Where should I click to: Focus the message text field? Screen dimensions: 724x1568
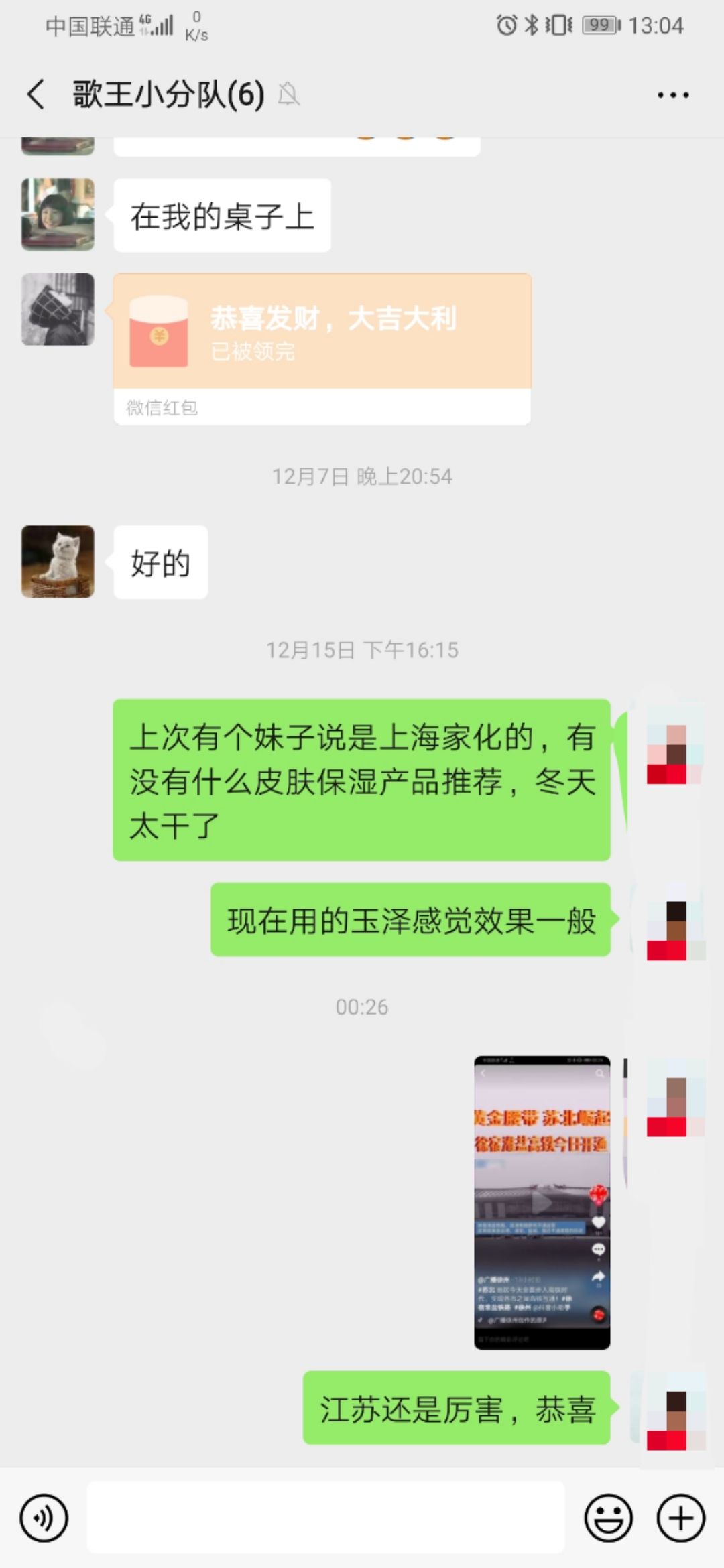326,1518
